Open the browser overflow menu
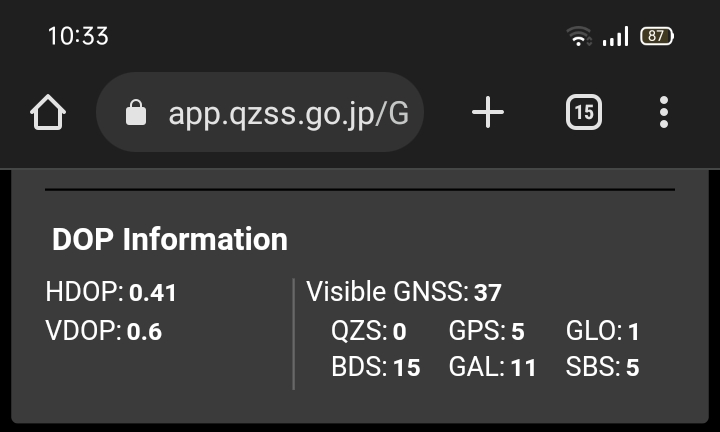 pos(664,113)
